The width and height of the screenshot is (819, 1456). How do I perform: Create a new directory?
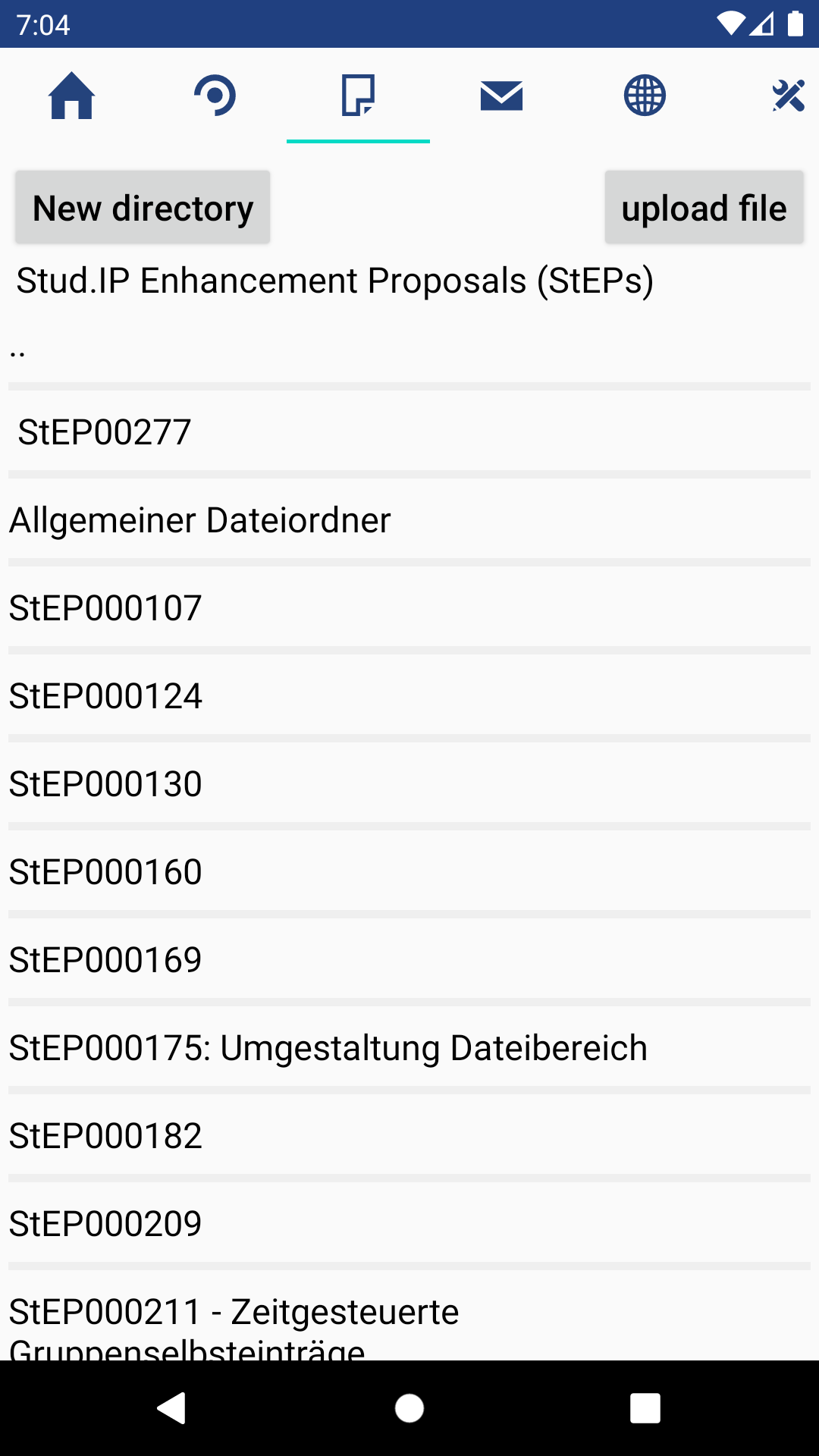click(x=143, y=208)
